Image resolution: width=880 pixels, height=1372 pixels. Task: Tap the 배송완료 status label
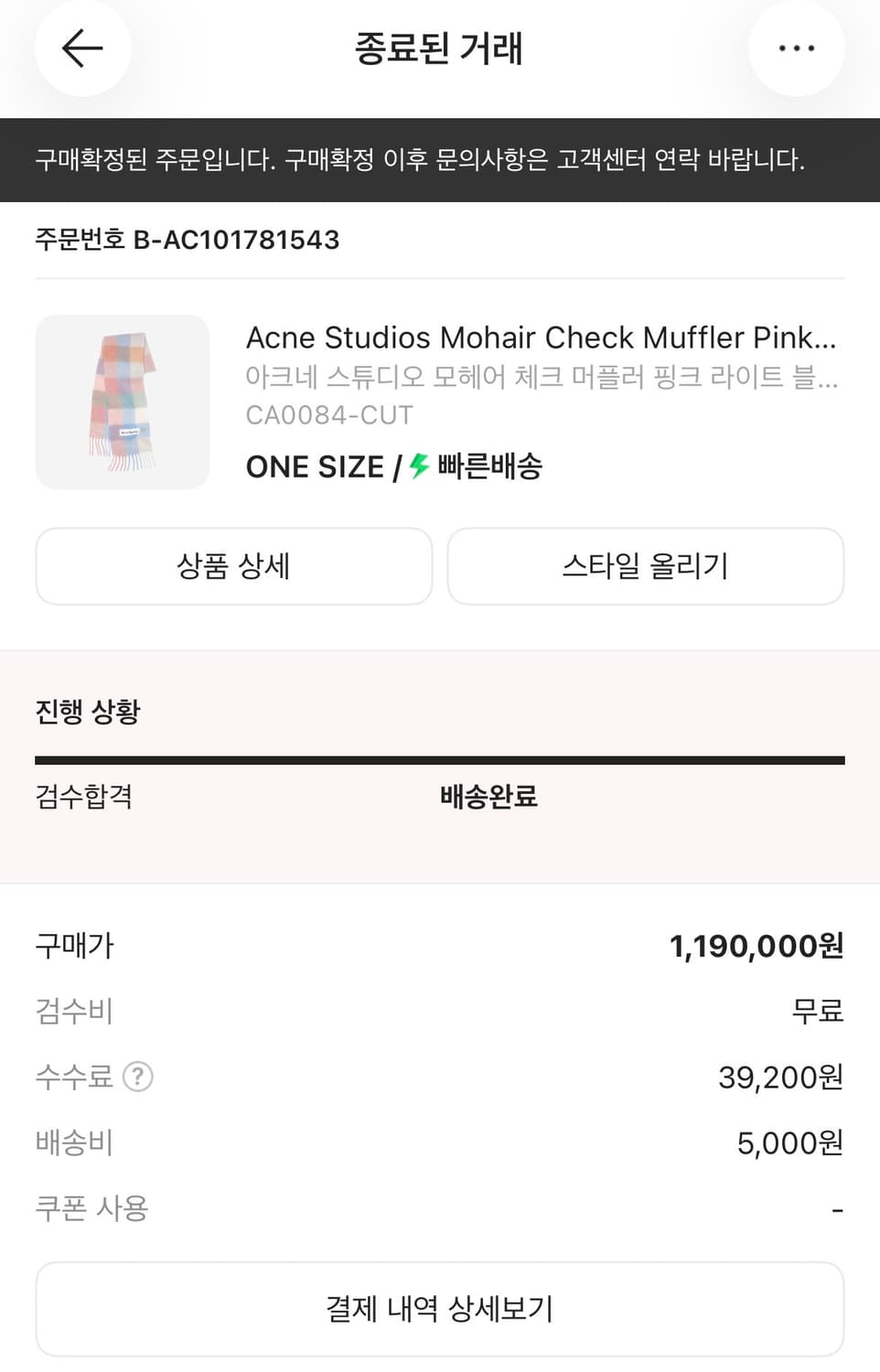pyautogui.click(x=488, y=797)
